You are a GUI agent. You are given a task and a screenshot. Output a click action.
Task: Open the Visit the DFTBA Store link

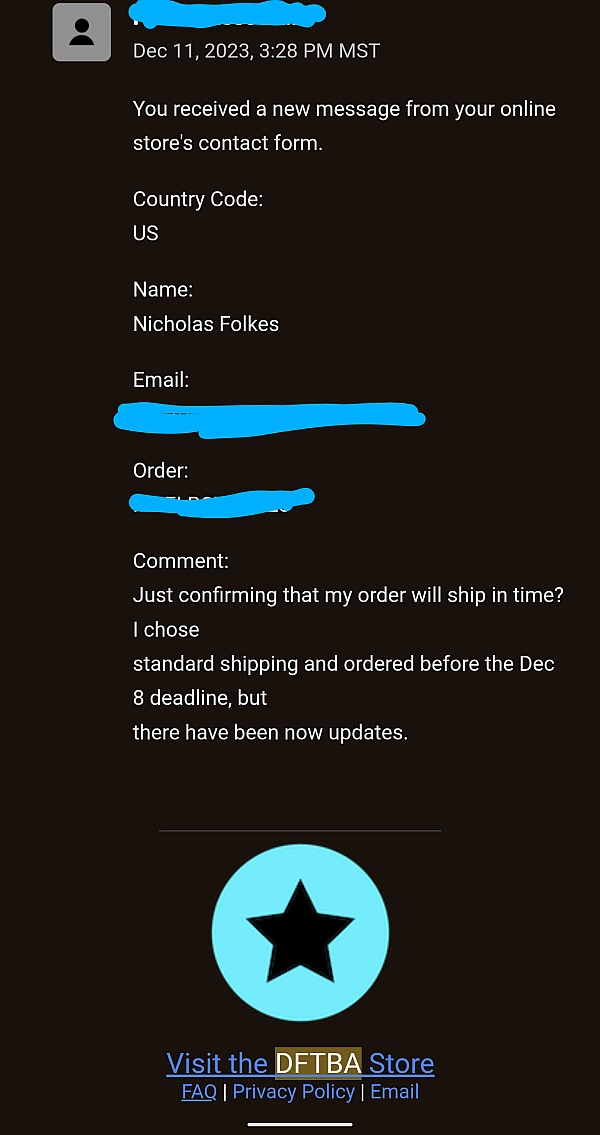(300, 1063)
